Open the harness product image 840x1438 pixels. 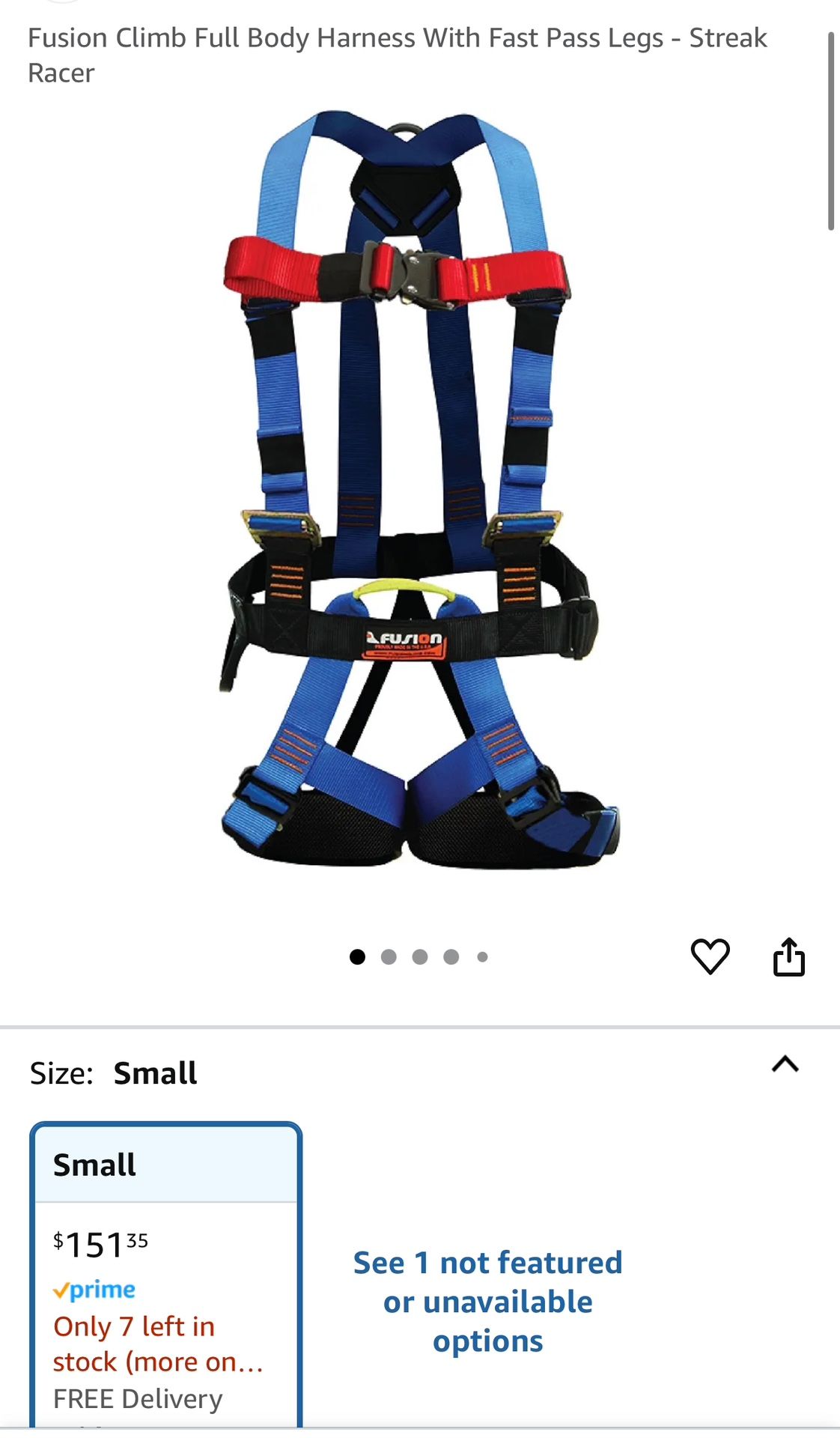pyautogui.click(x=419, y=491)
